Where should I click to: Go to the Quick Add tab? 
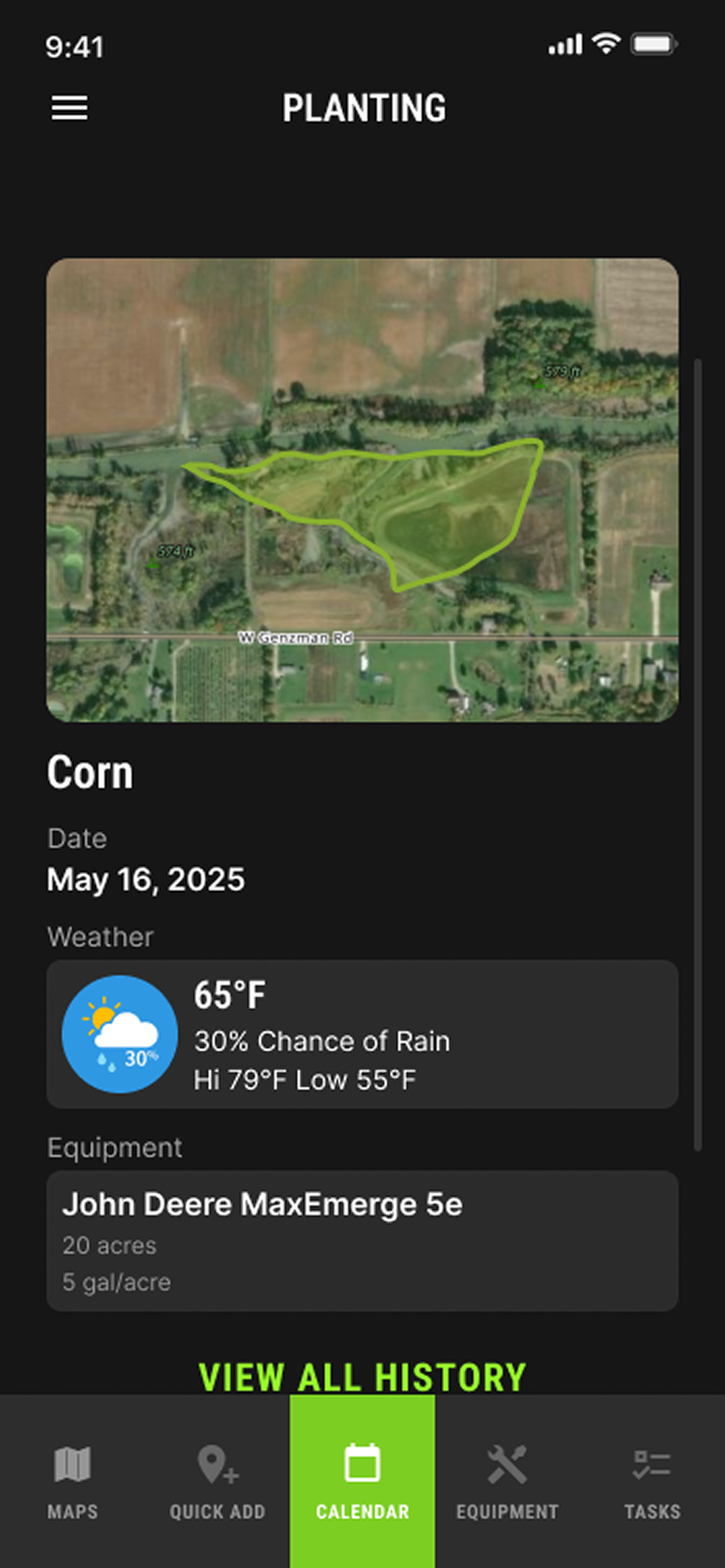click(x=217, y=1482)
